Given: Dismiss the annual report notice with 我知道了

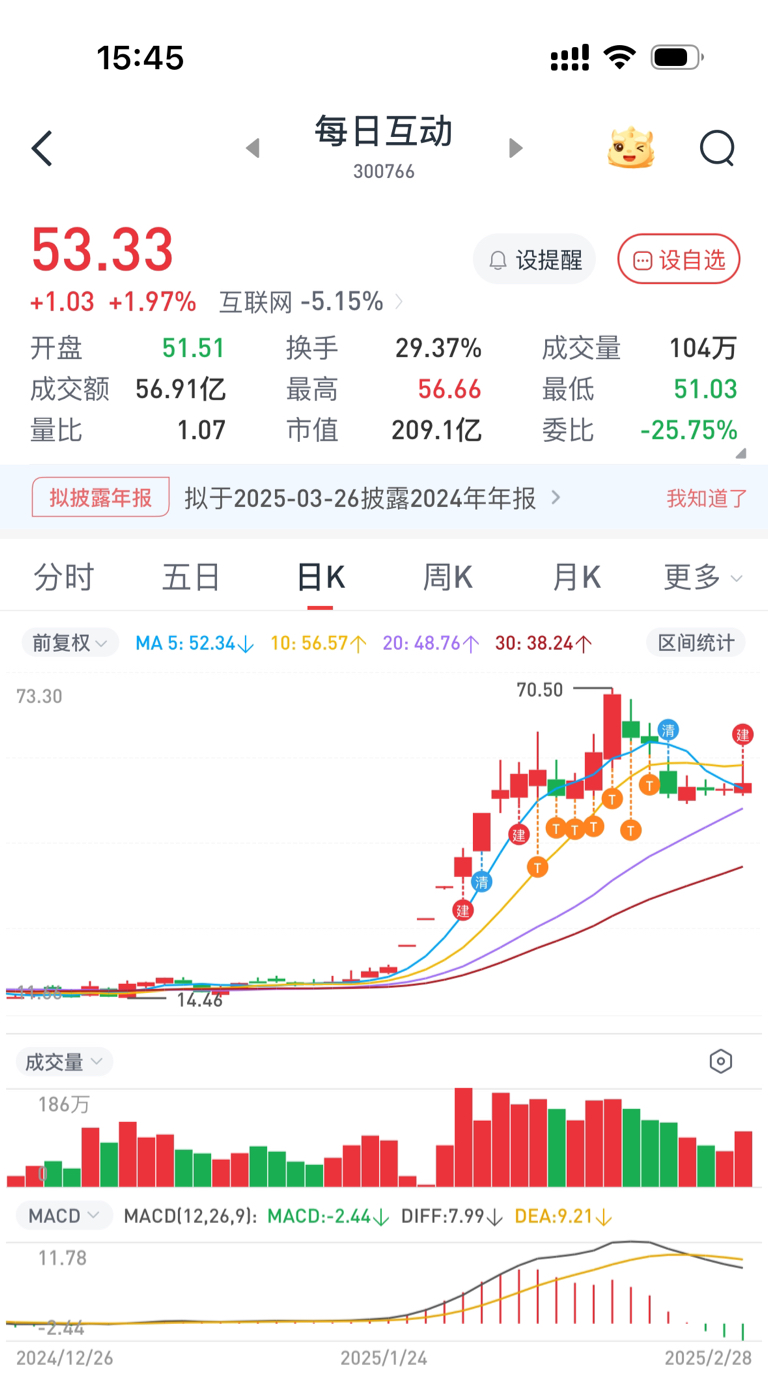Looking at the screenshot, I should pos(706,498).
